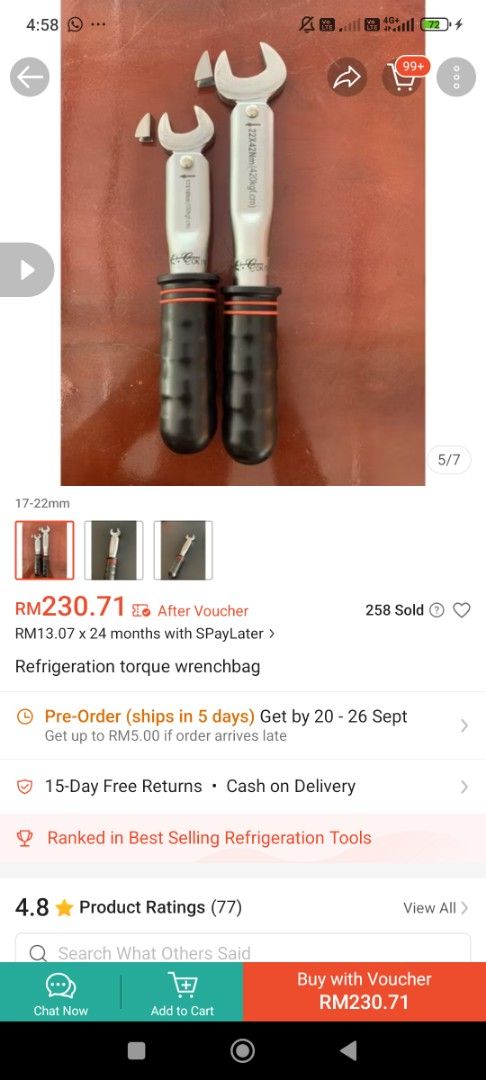Viewport: 486px width, 1080px height.
Task: Select the third variant thumbnail
Action: [182, 550]
